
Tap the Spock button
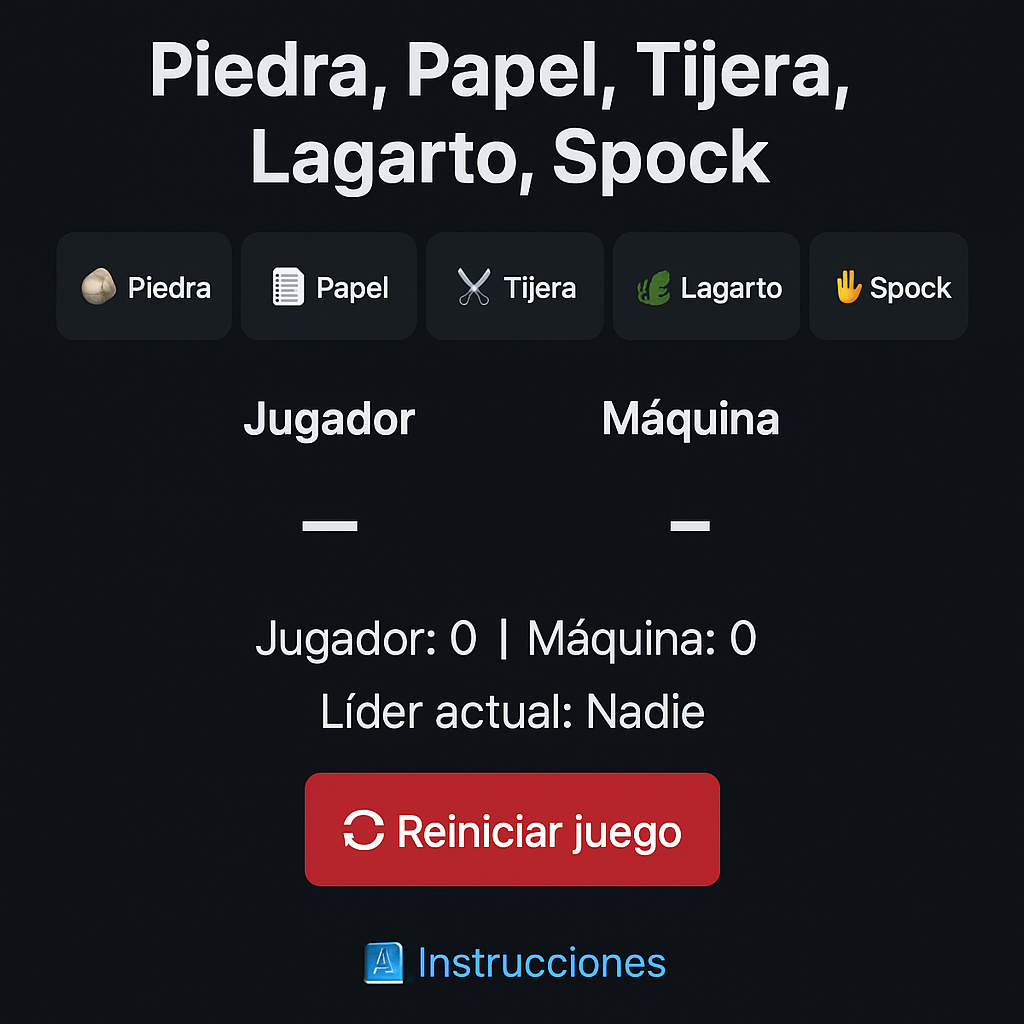(888, 287)
